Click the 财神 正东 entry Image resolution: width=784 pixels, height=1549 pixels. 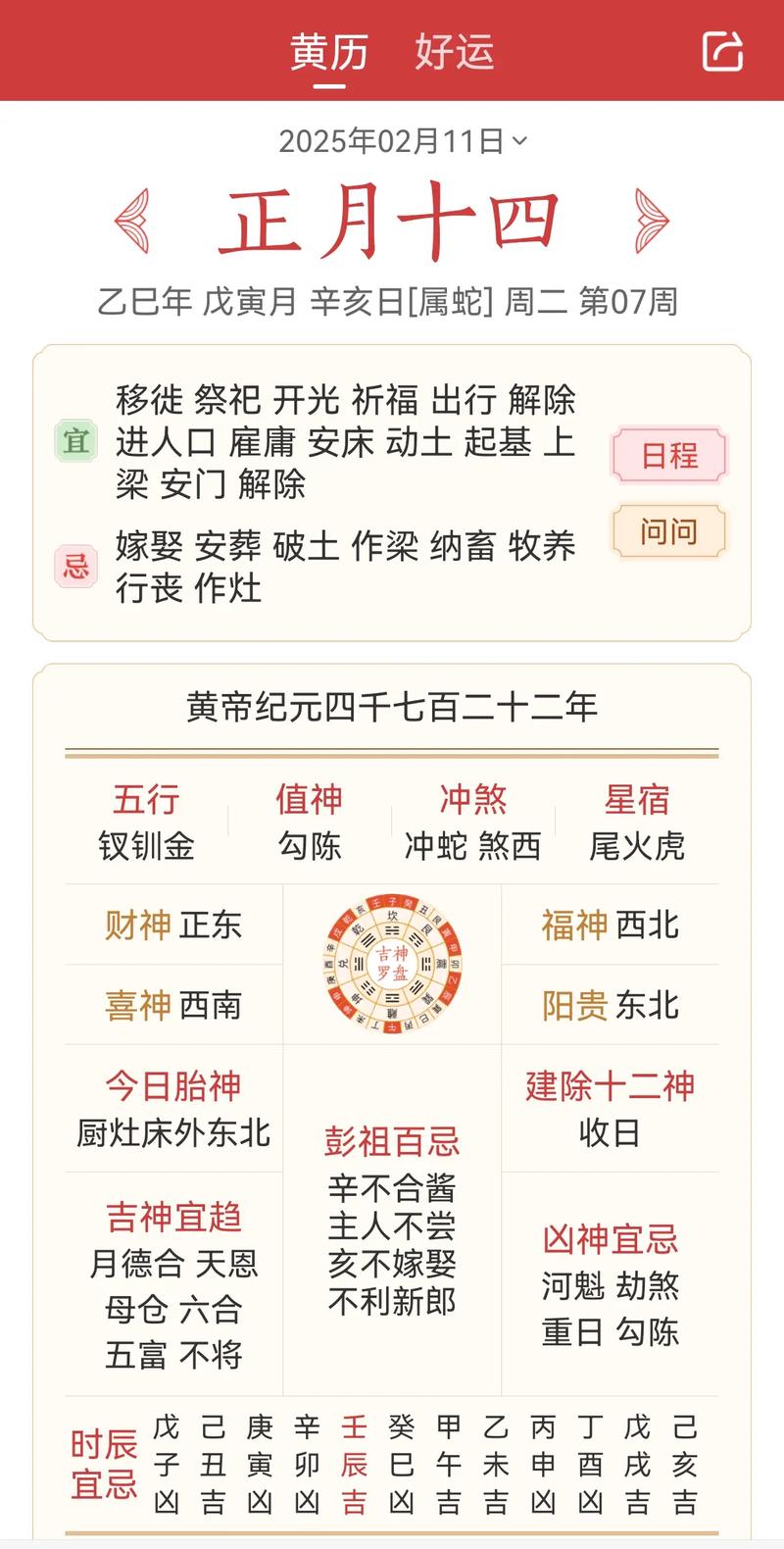coord(172,924)
